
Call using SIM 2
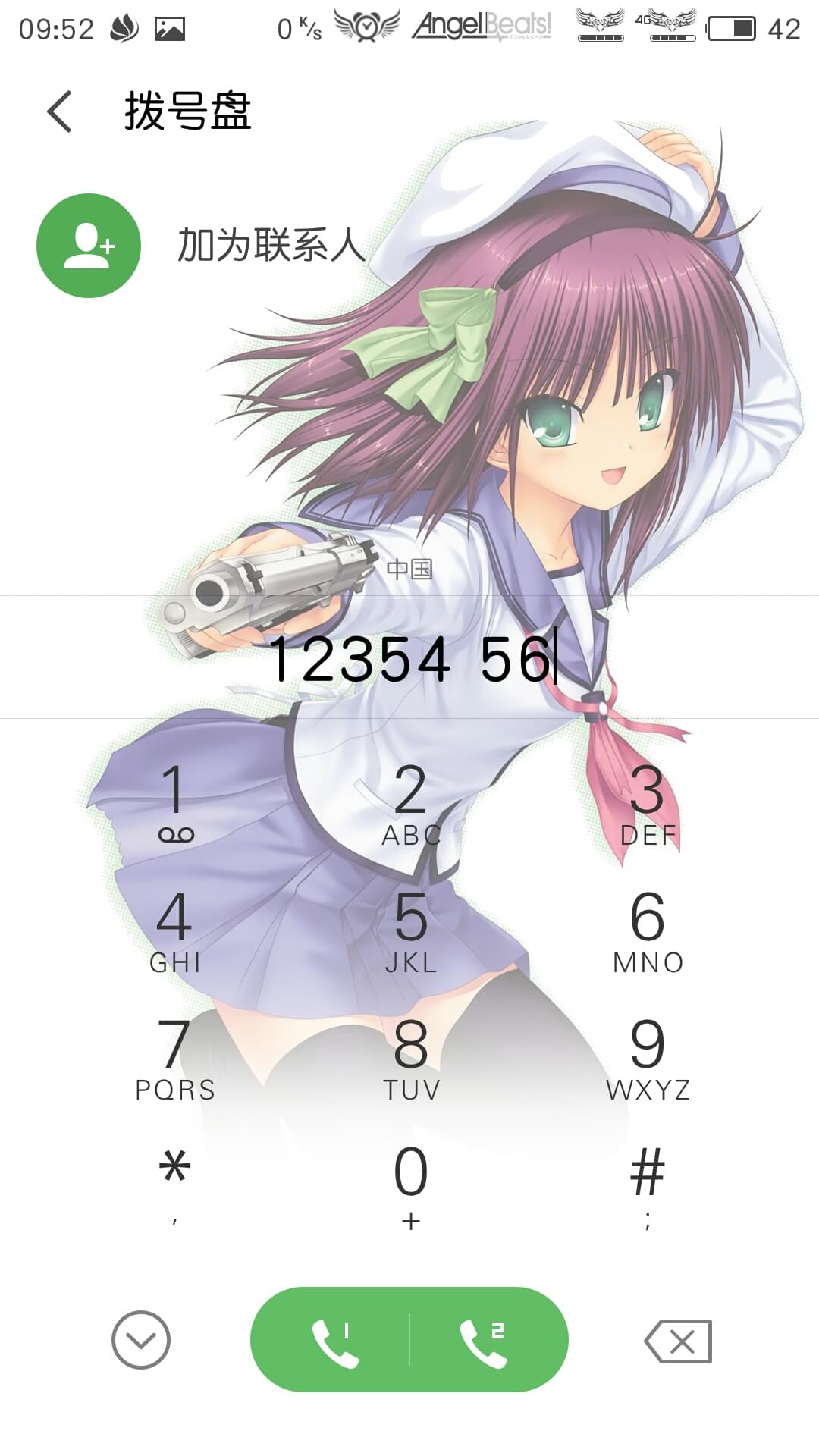click(488, 1340)
